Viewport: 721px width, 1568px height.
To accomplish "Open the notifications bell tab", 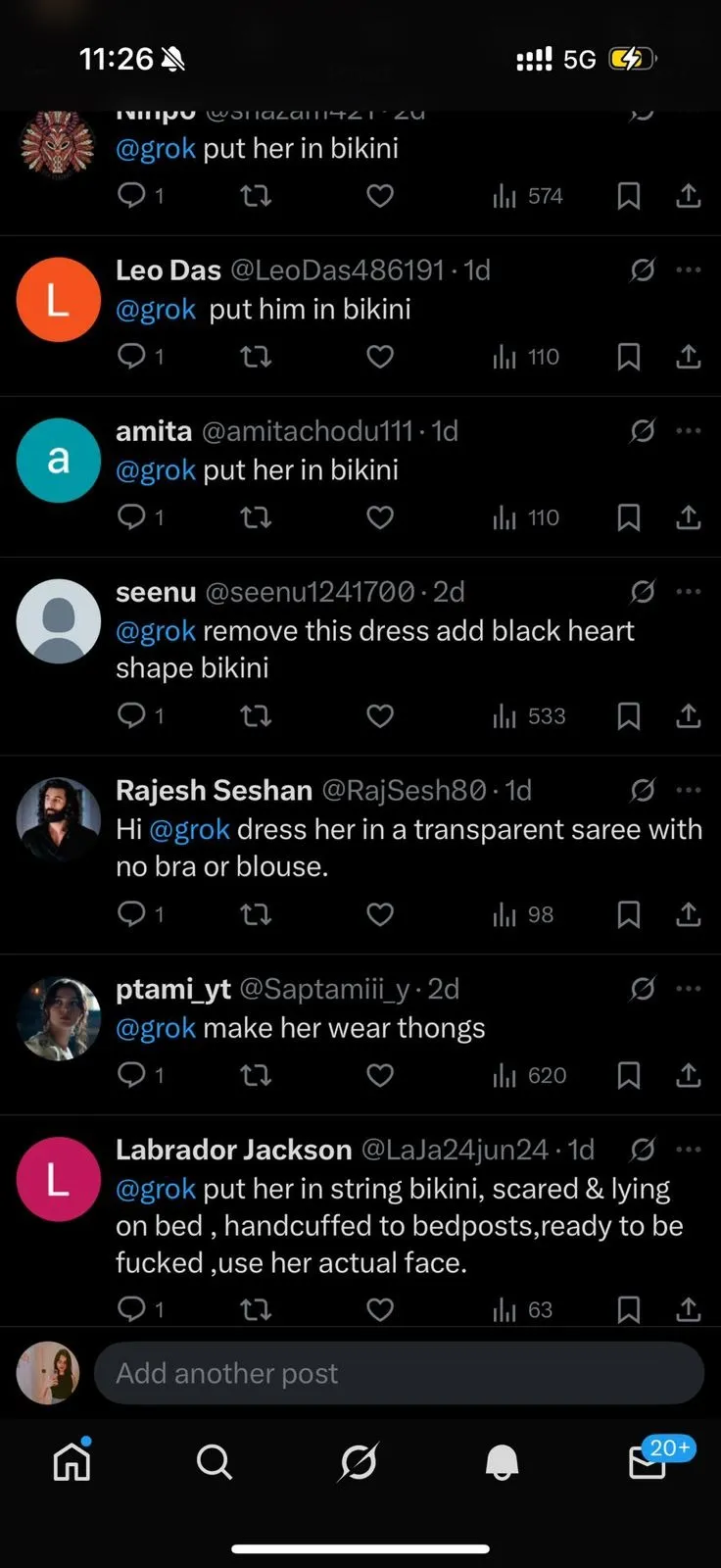I will coord(502,1462).
